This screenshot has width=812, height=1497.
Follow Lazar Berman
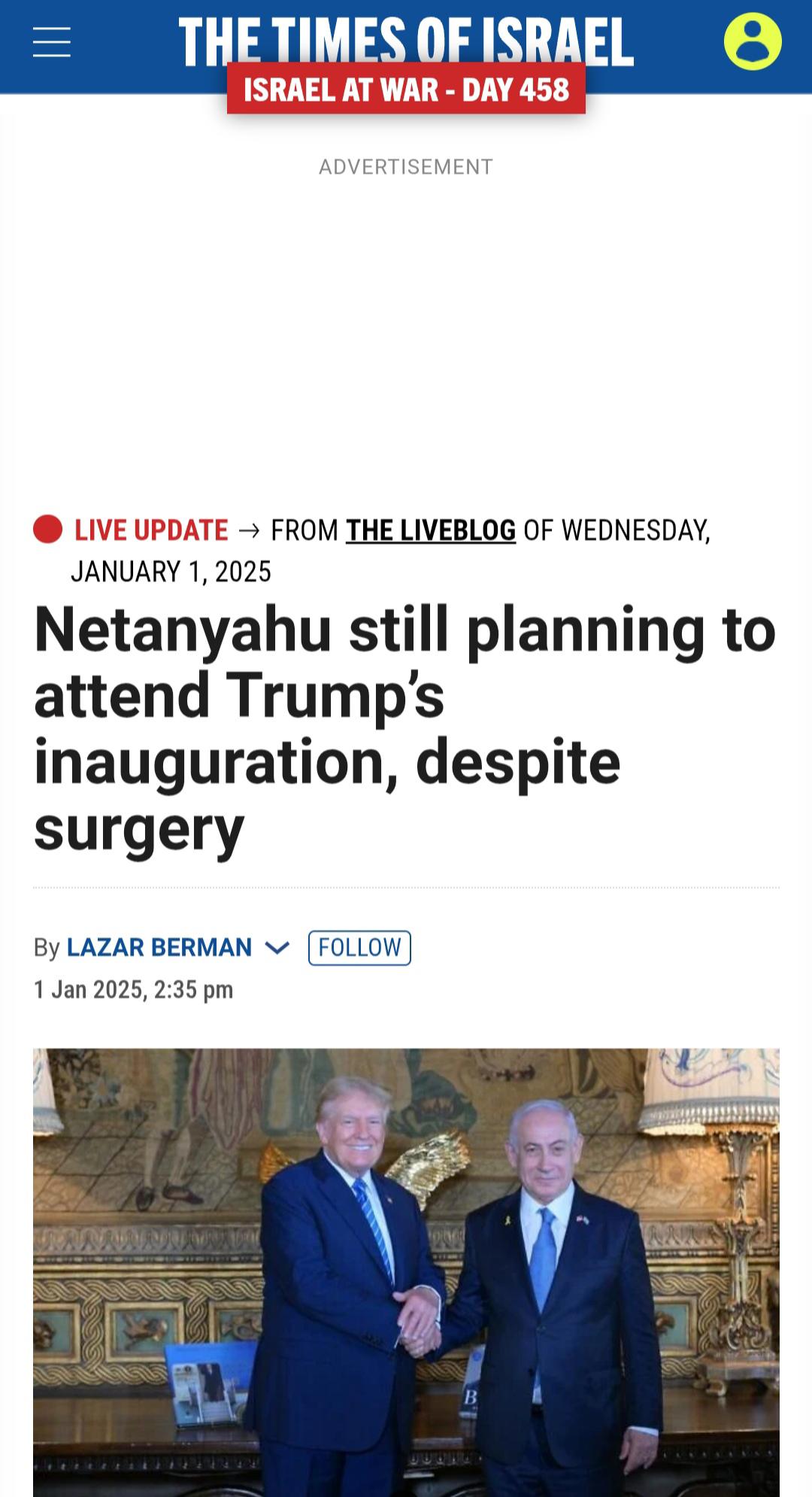click(359, 947)
